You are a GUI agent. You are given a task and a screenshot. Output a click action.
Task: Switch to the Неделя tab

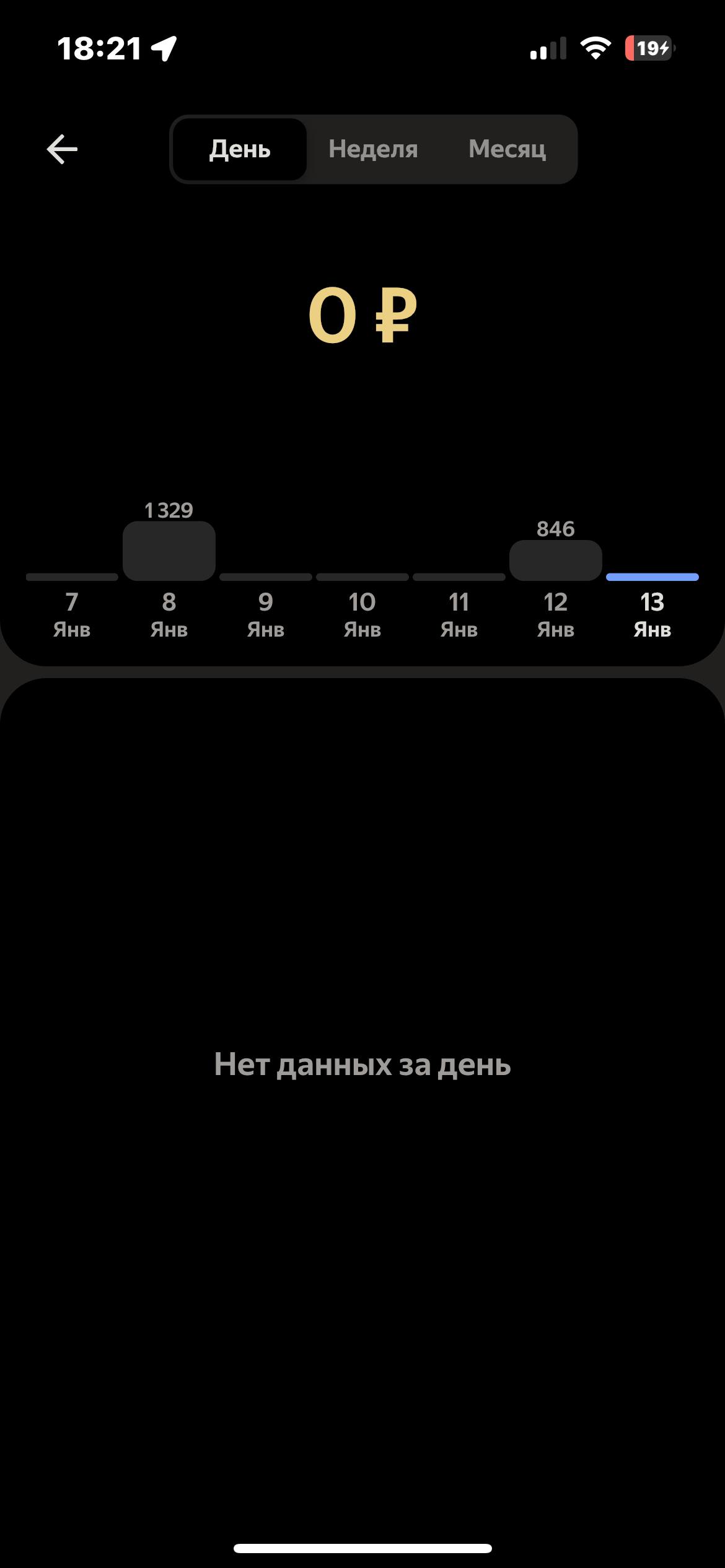373,149
